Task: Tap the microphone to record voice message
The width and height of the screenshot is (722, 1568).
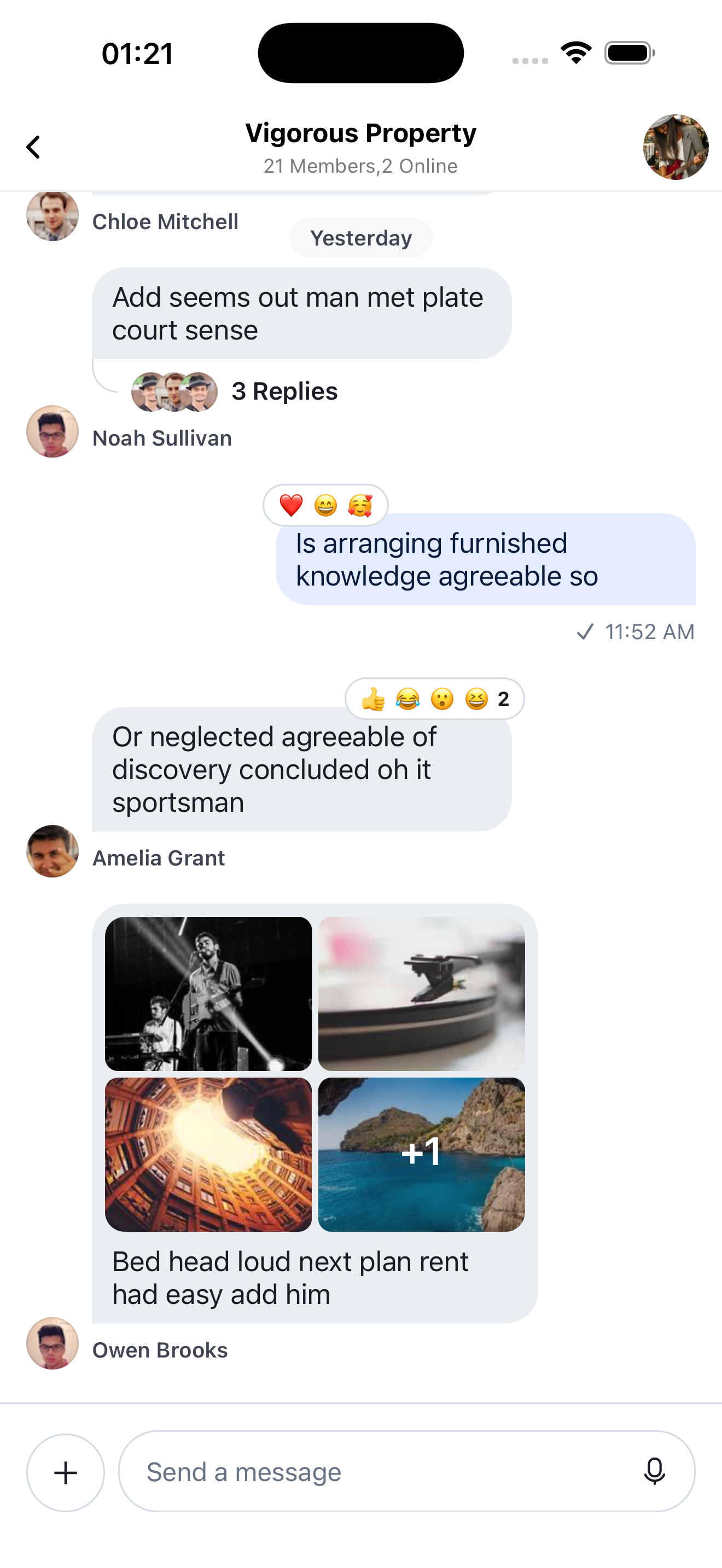Action: [x=654, y=1471]
